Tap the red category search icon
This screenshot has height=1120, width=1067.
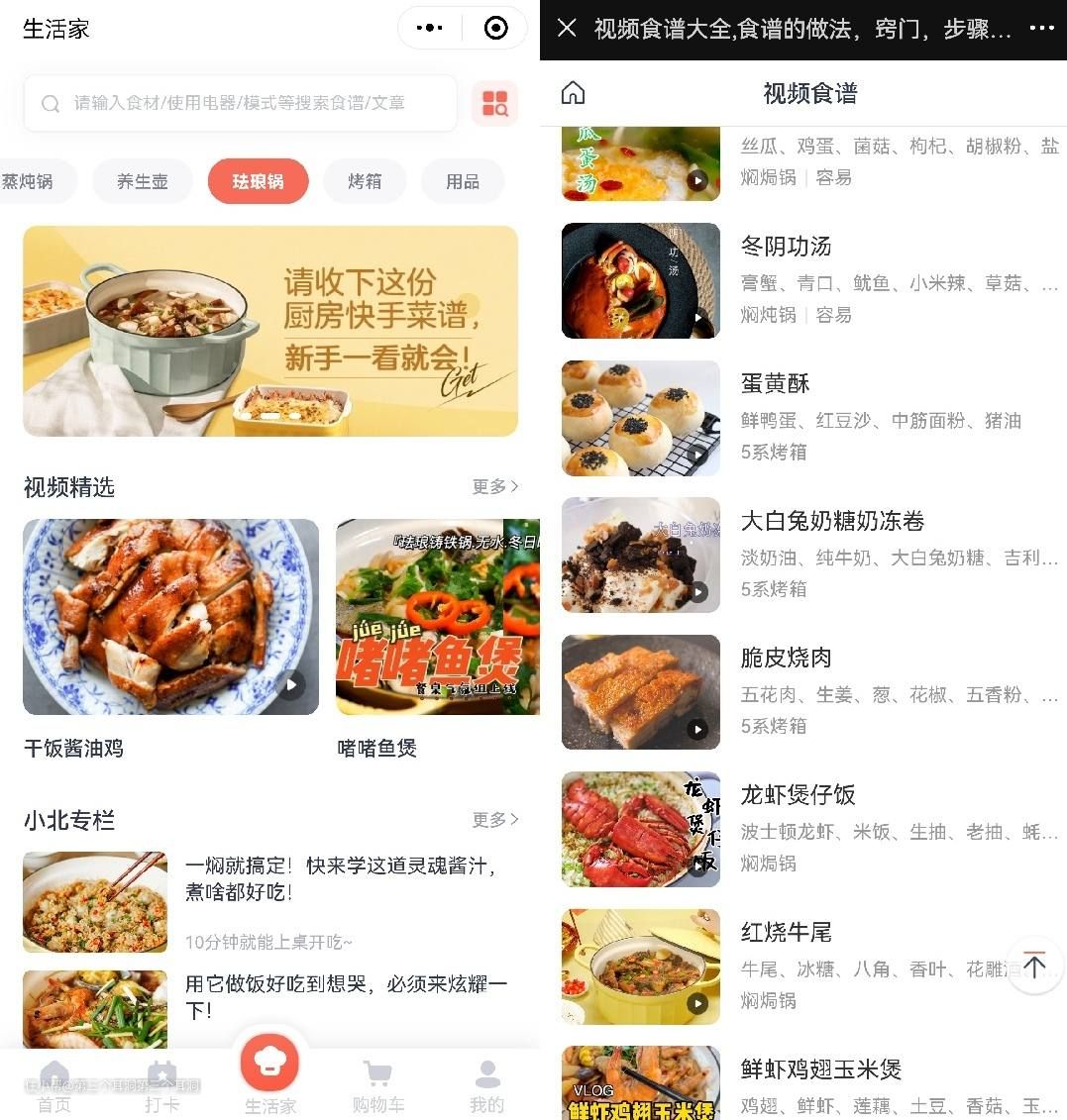pyautogui.click(x=494, y=103)
